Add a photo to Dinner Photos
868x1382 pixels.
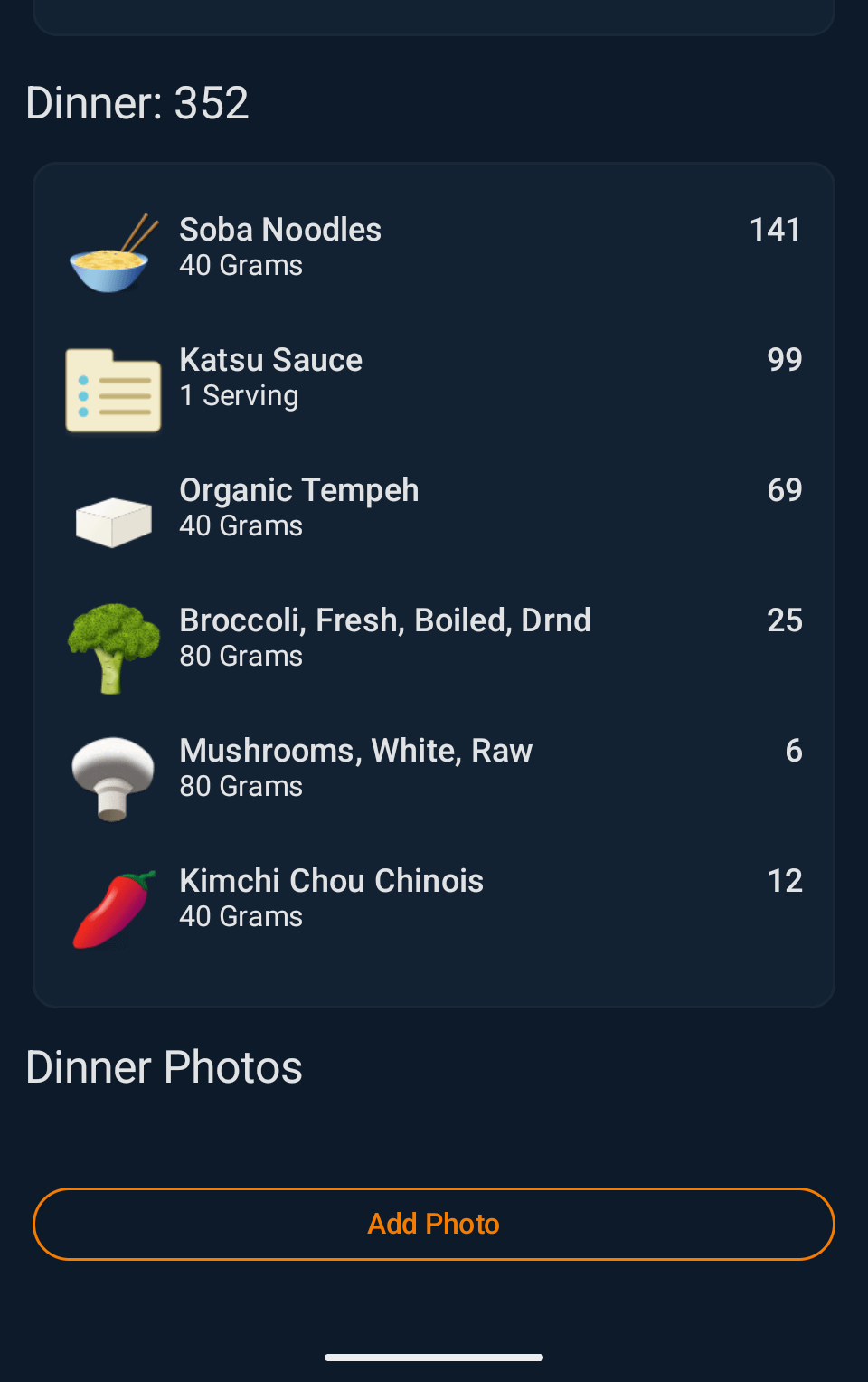coord(434,1224)
